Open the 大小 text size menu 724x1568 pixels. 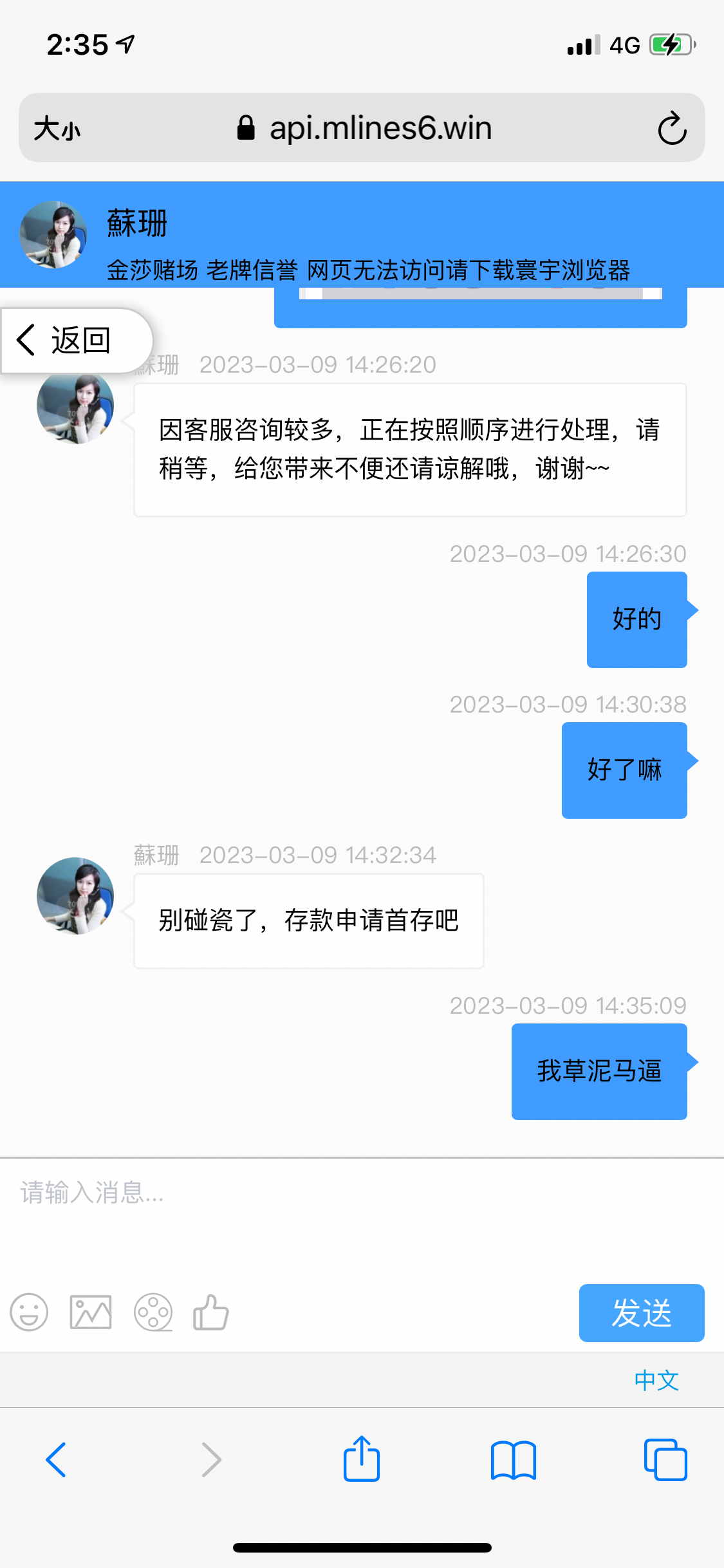(x=57, y=128)
